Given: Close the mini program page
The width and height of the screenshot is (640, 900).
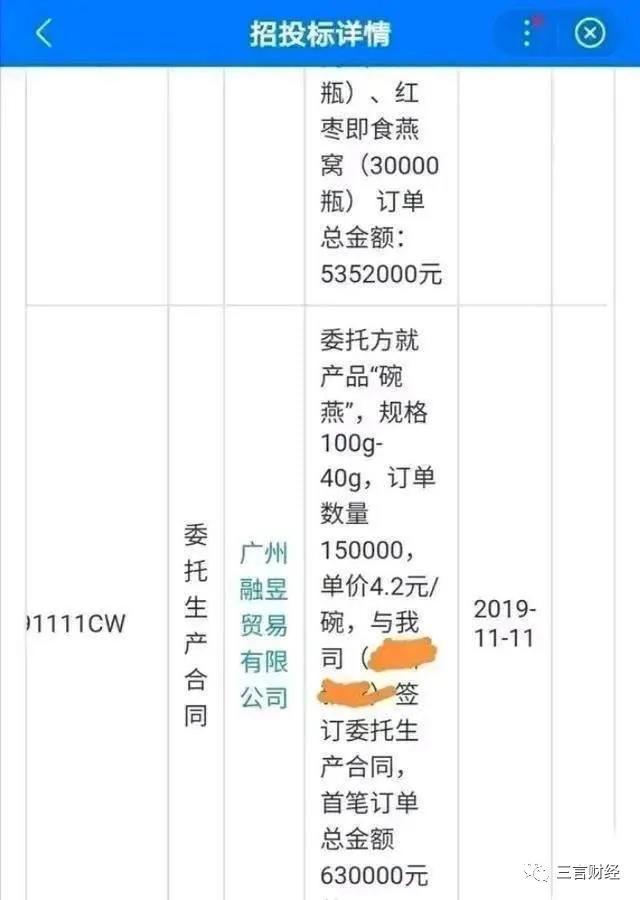Looking at the screenshot, I should [590, 33].
